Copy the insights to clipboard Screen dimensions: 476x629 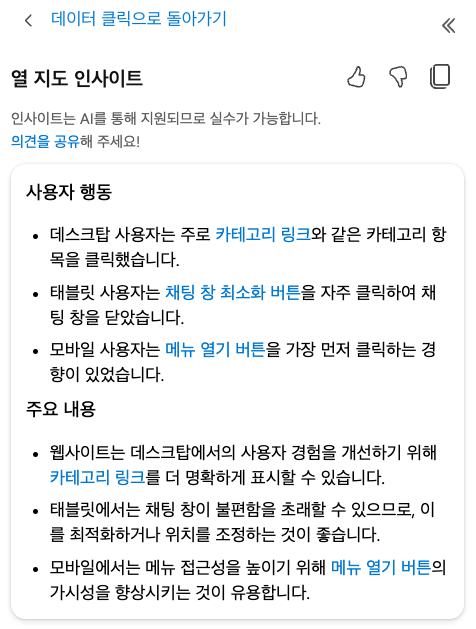[440, 76]
